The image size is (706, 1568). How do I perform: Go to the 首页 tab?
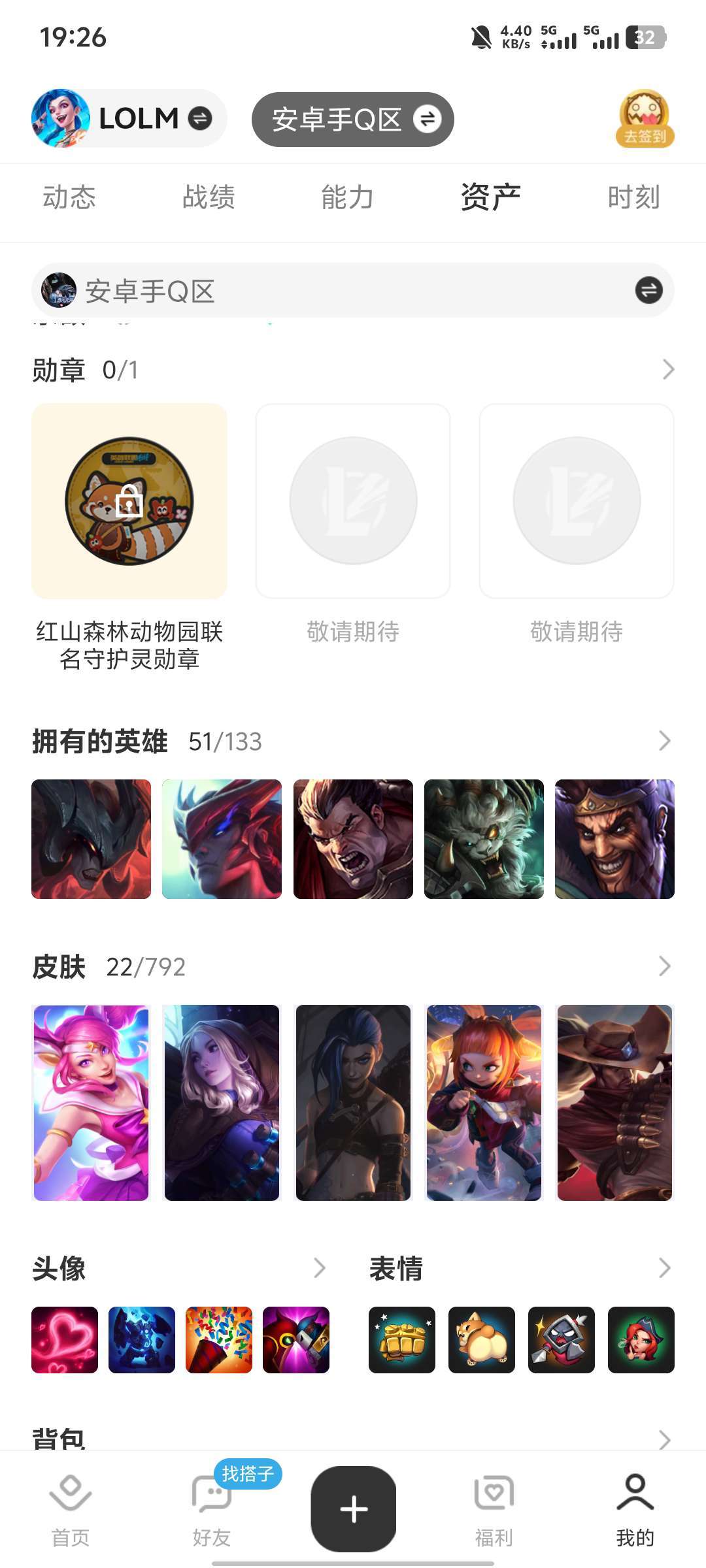(x=70, y=1511)
